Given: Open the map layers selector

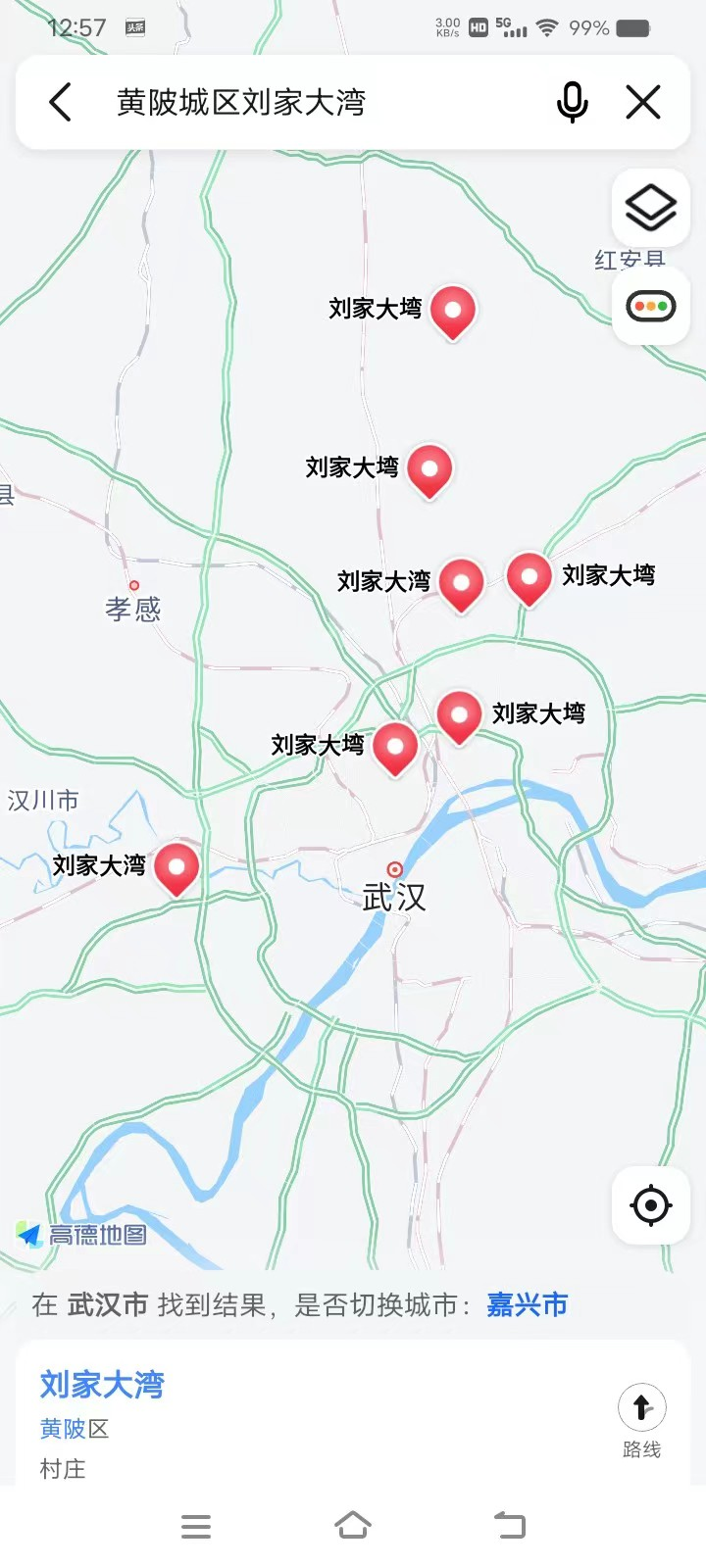Looking at the screenshot, I should pos(650,208).
